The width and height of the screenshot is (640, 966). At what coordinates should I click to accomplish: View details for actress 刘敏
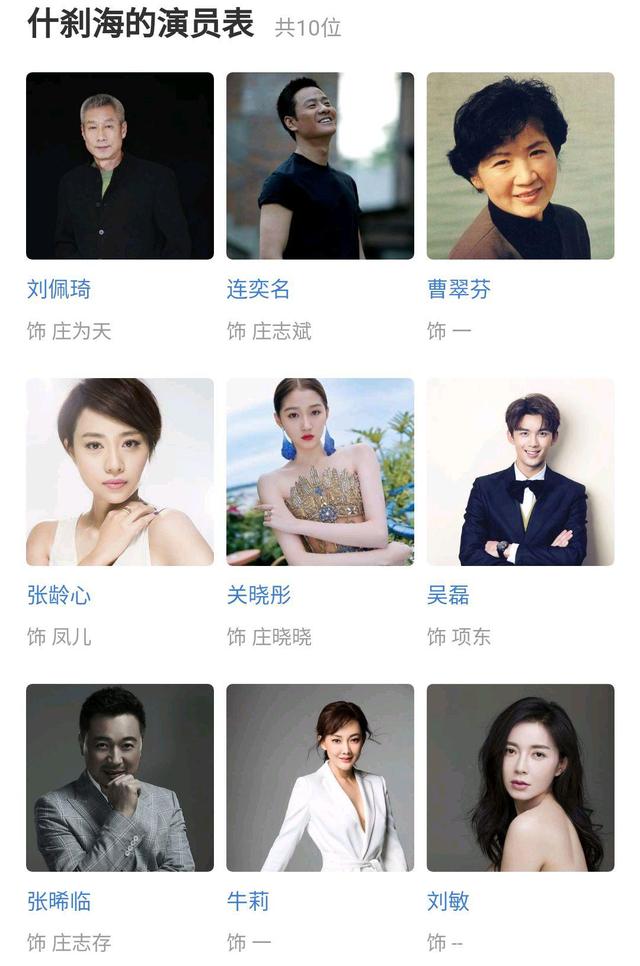(x=448, y=902)
